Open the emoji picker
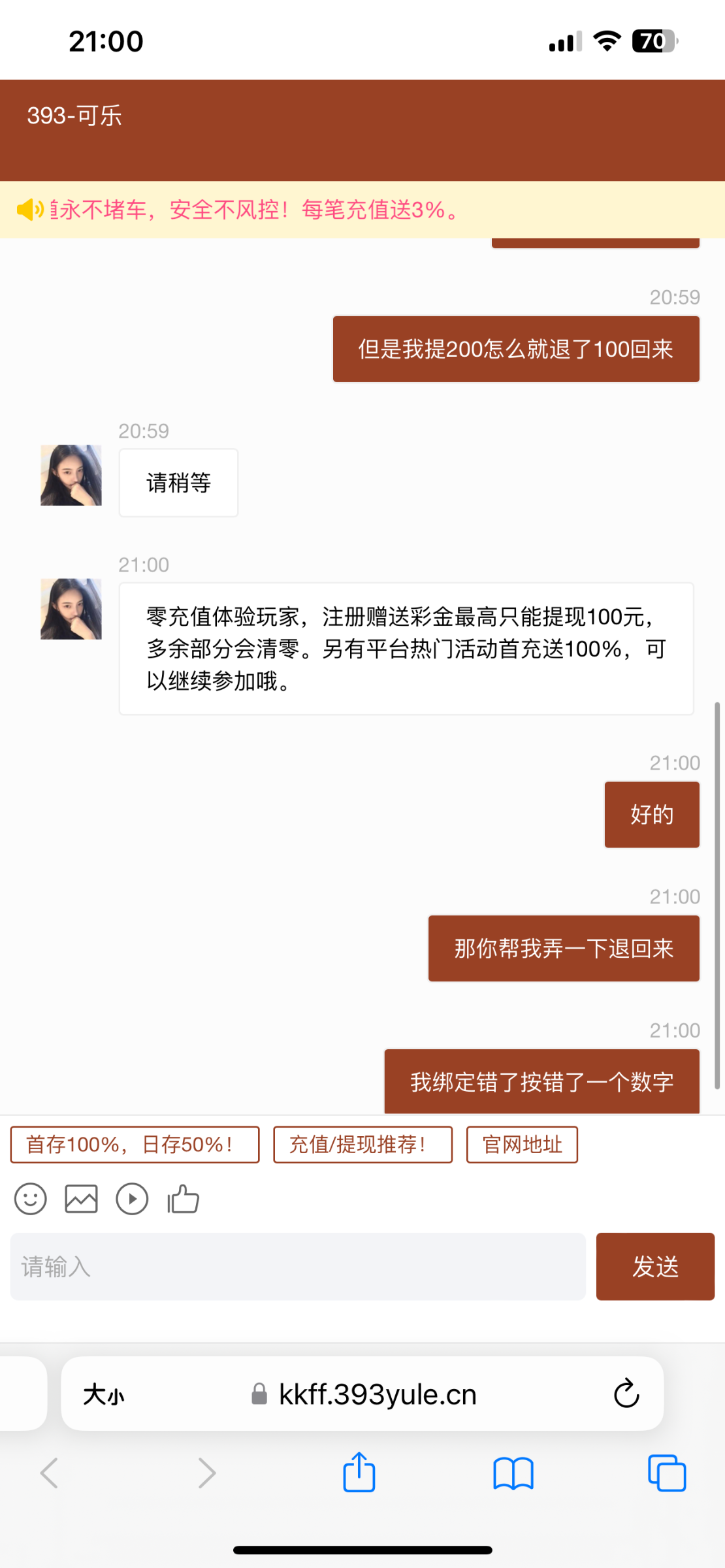The width and height of the screenshot is (725, 1568). 31,1200
